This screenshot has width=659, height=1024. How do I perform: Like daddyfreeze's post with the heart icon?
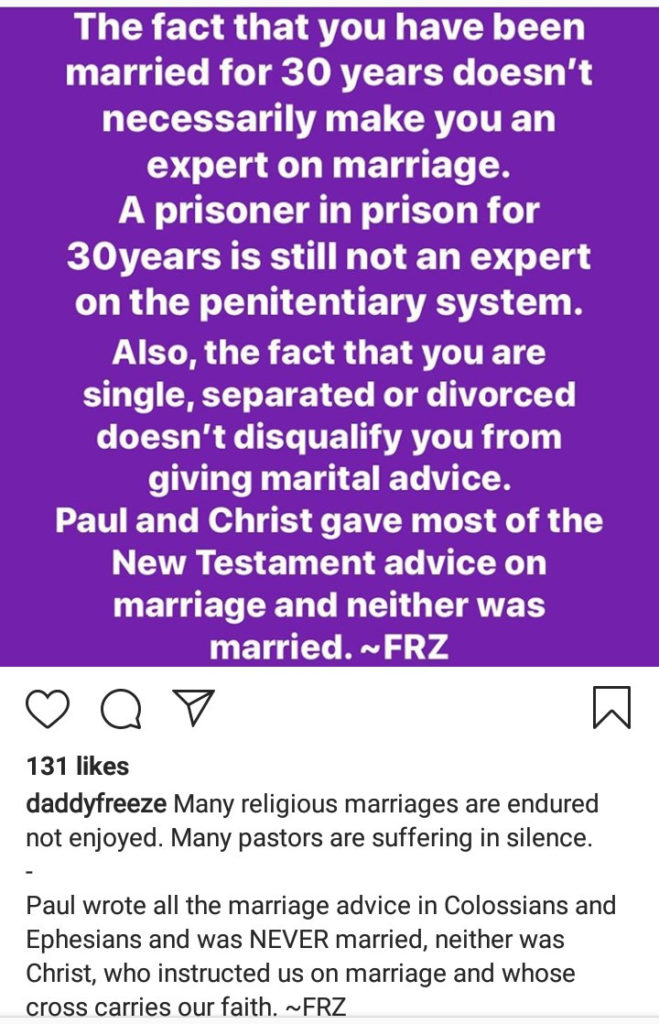point(47,709)
